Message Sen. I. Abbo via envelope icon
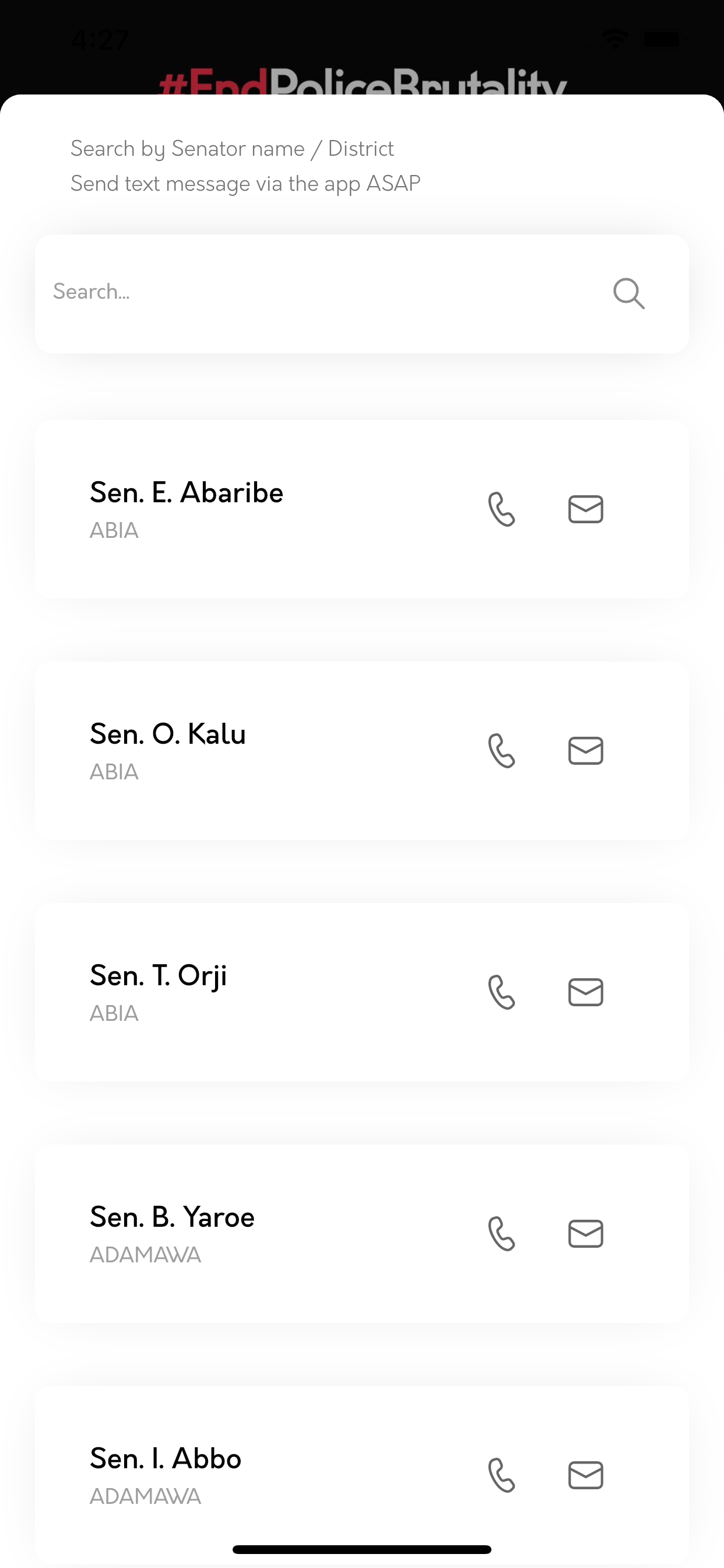The width and height of the screenshot is (724, 1568). [585, 1475]
